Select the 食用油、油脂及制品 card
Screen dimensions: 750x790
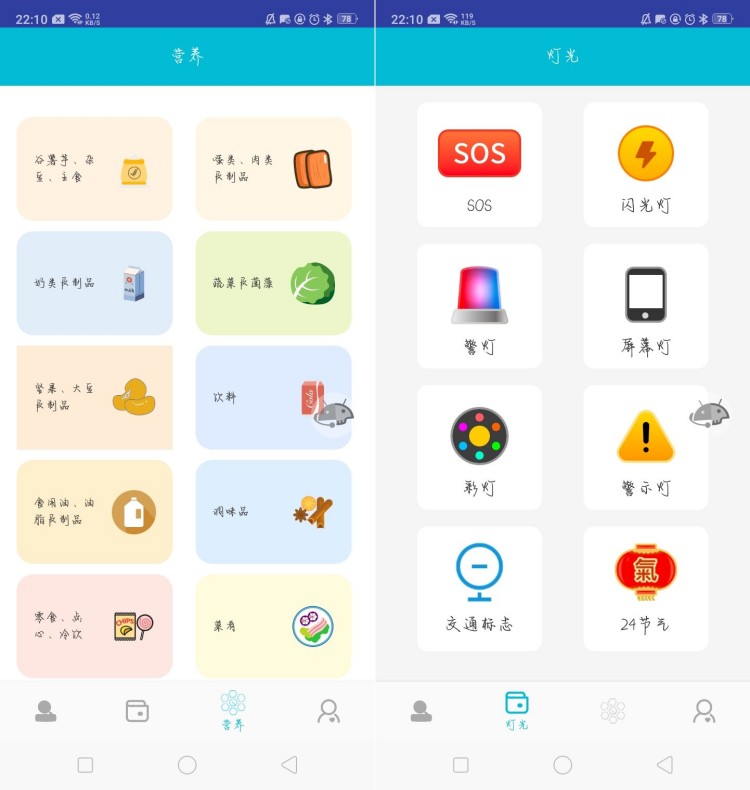(x=94, y=511)
